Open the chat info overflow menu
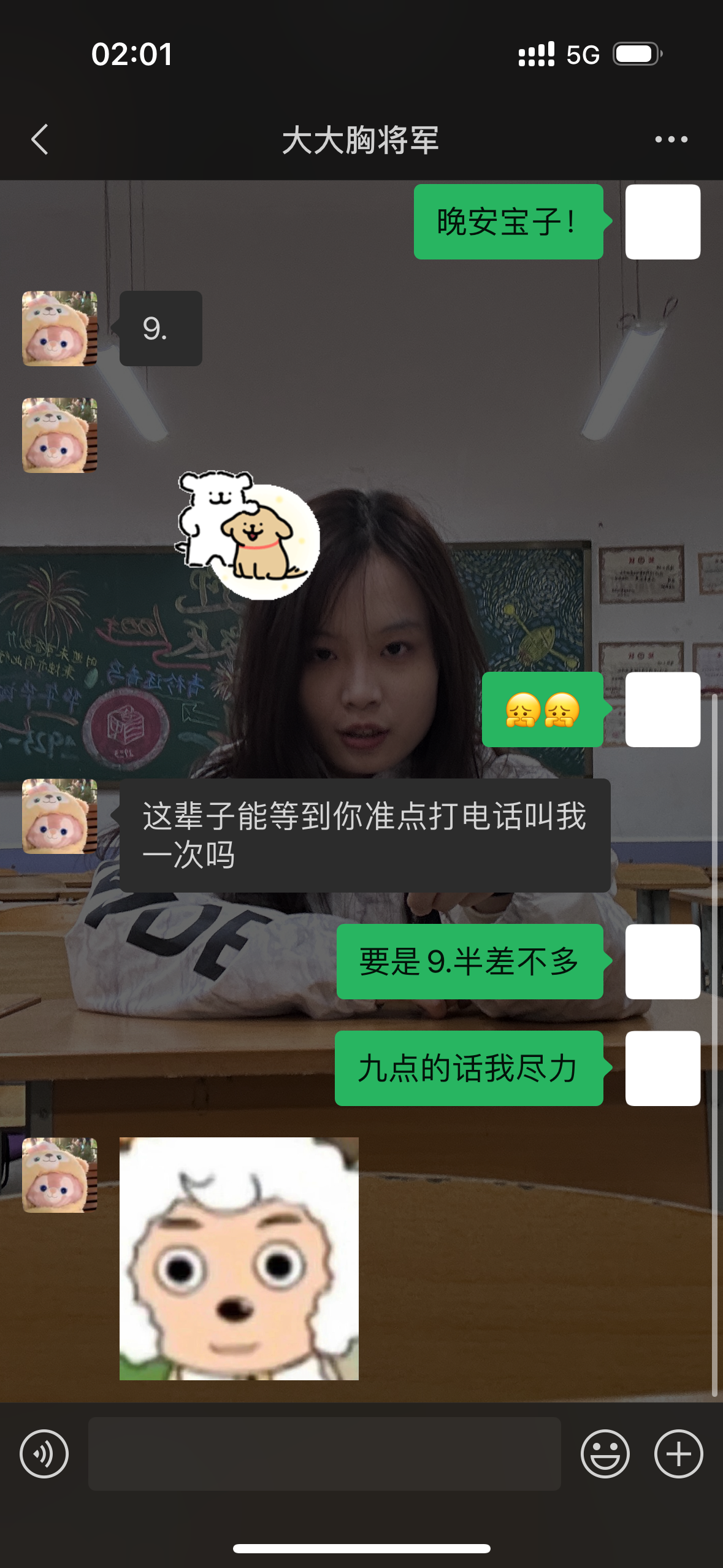Viewport: 723px width, 1568px height. 671,139
